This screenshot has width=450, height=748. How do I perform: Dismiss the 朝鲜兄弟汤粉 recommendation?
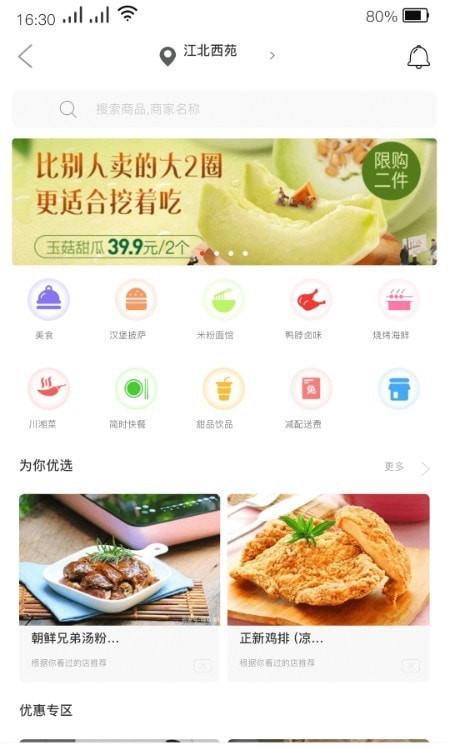[202, 665]
